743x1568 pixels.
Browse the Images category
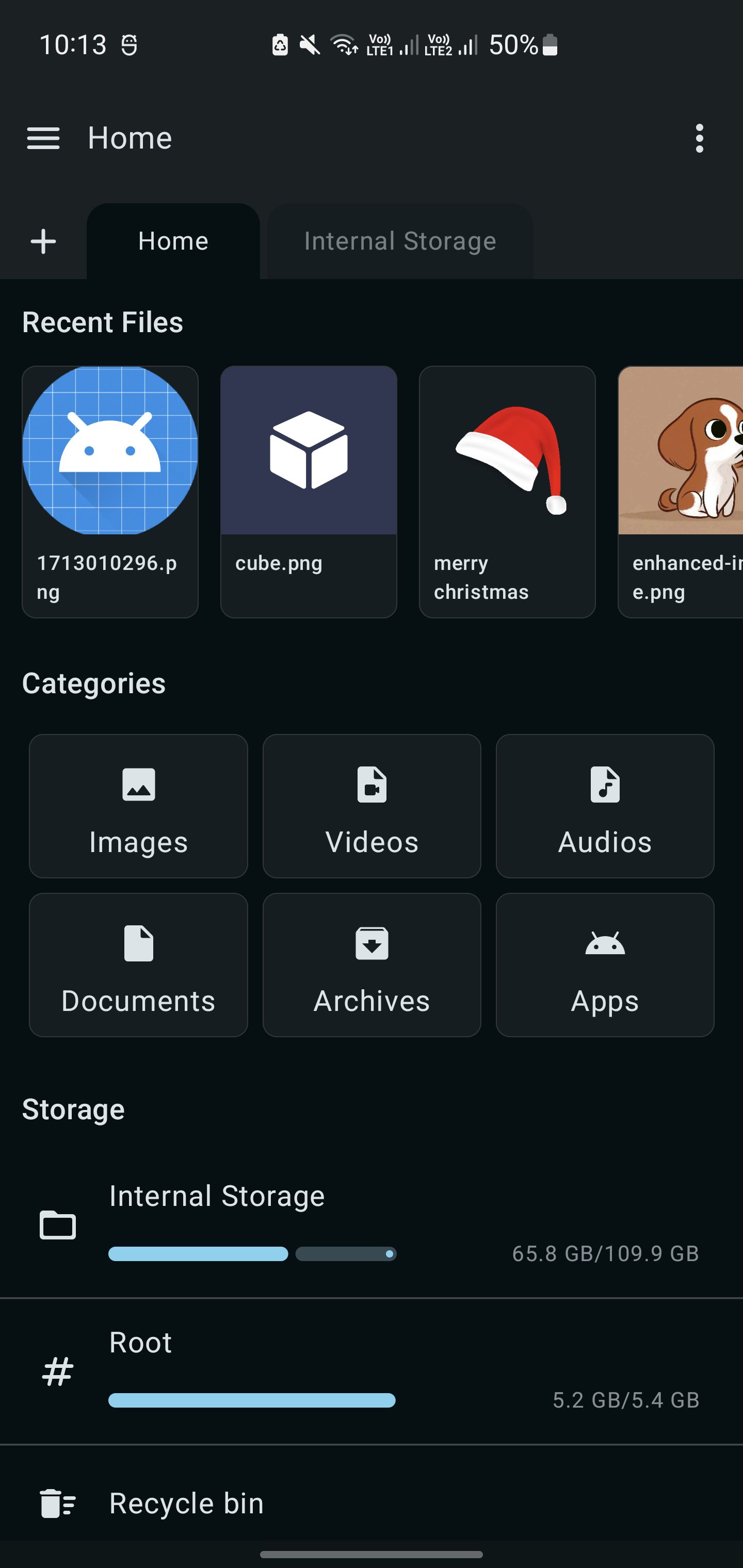tap(138, 805)
